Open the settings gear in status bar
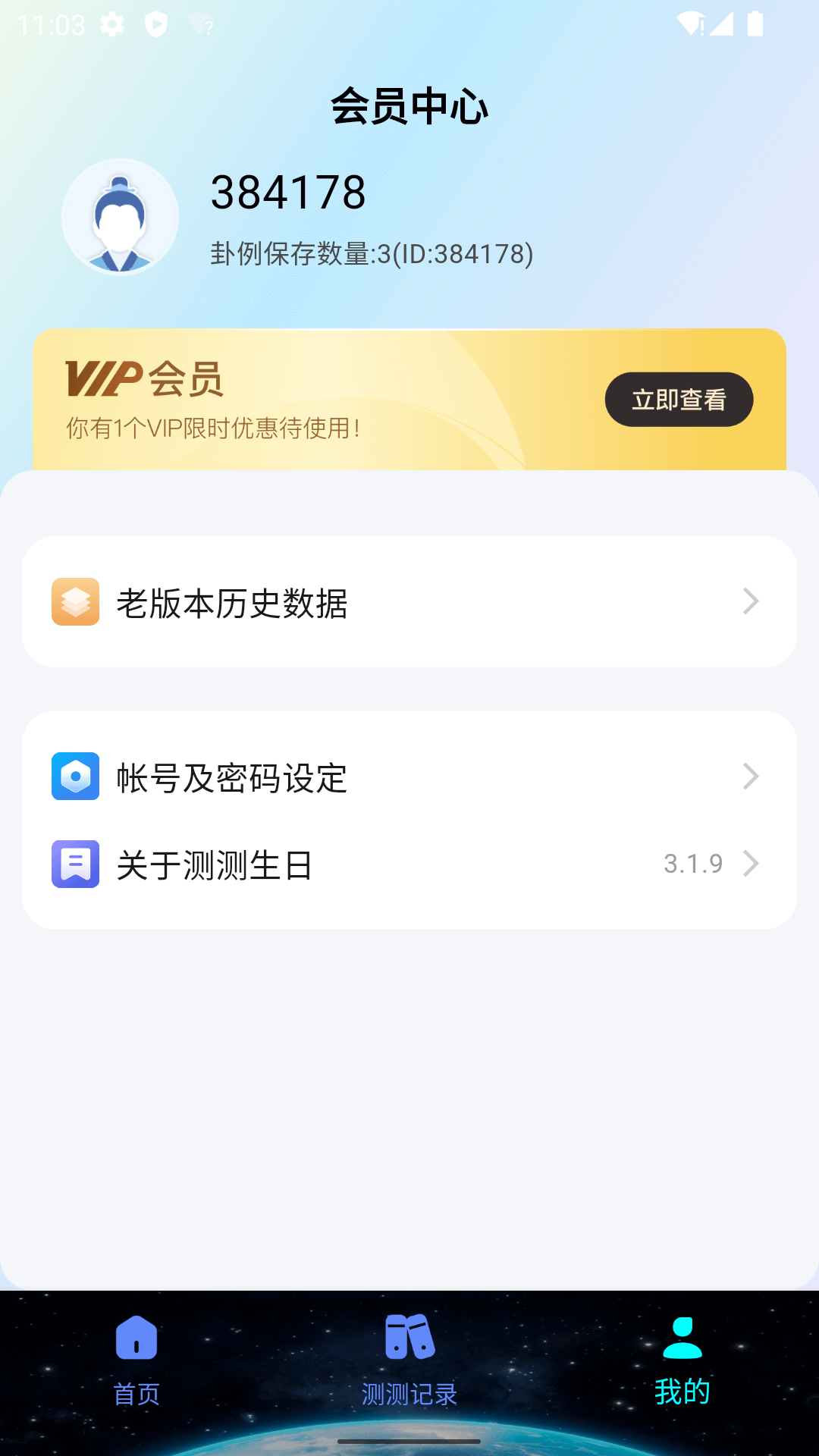The height and width of the screenshot is (1456, 819). tap(112, 24)
